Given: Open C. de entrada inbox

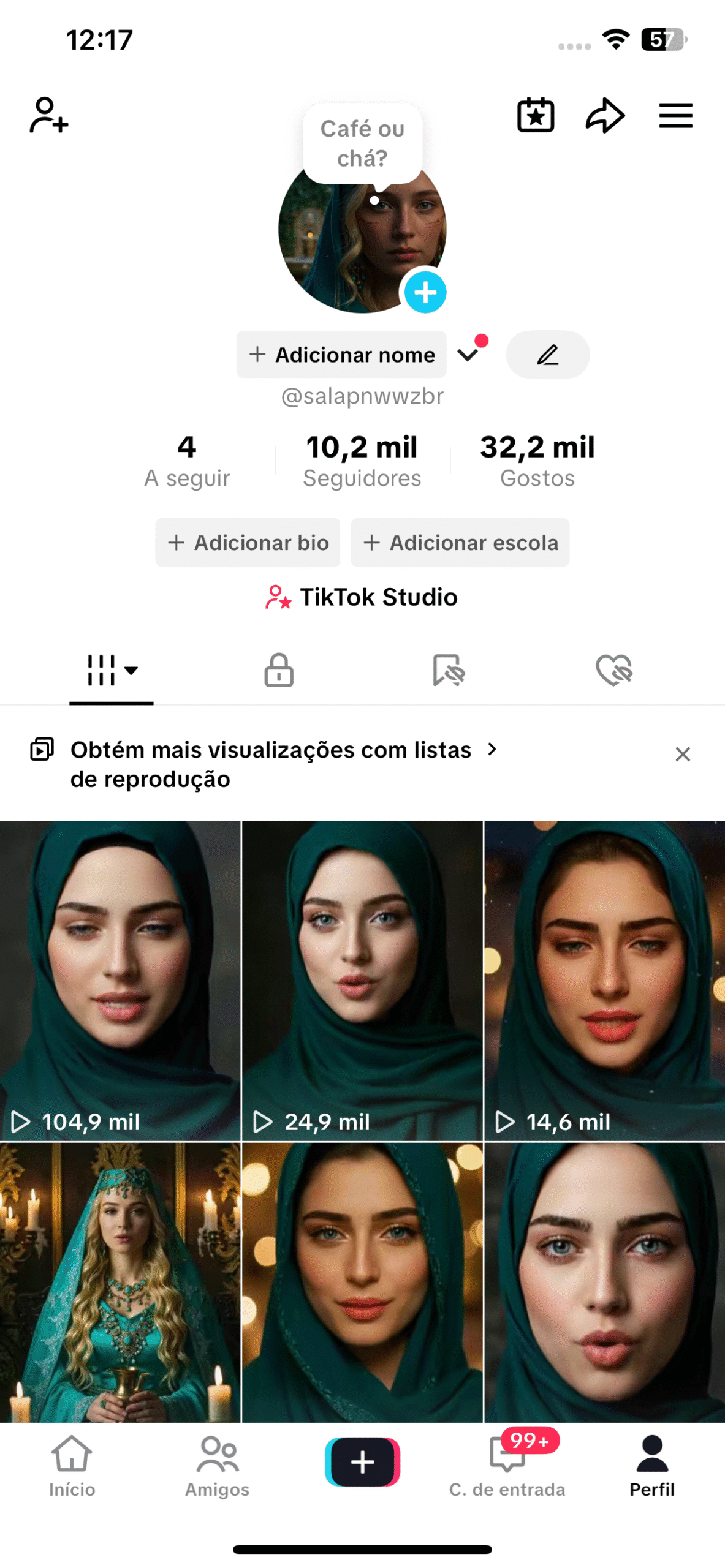Looking at the screenshot, I should click(x=507, y=1464).
